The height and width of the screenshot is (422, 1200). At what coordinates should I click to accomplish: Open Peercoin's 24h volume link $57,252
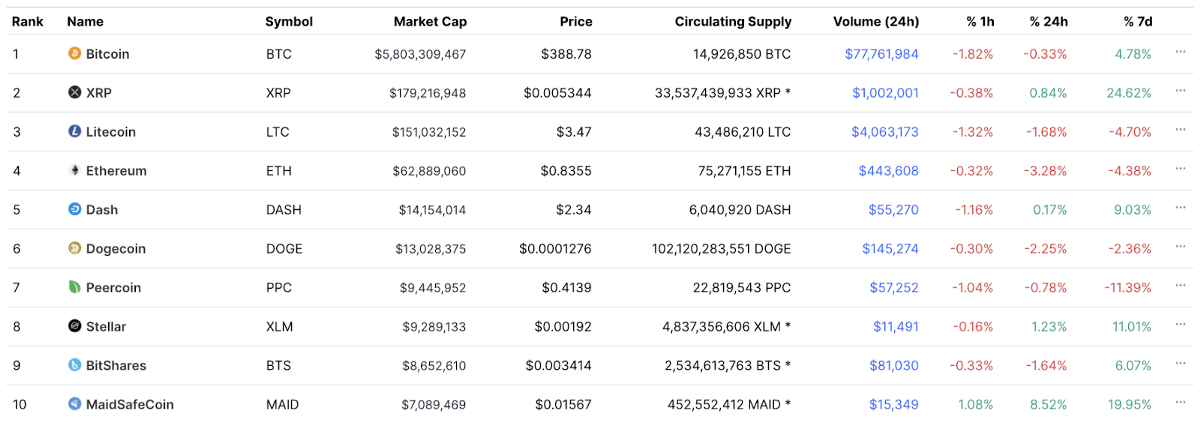894,288
